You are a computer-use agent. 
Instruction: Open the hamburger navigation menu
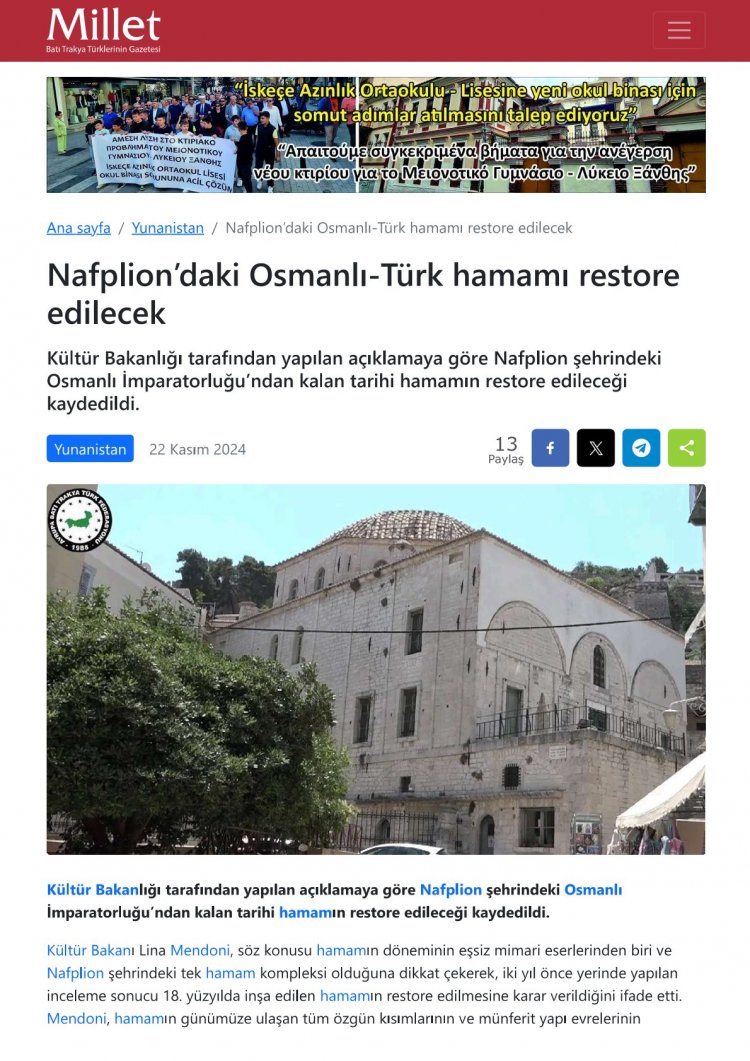[679, 30]
